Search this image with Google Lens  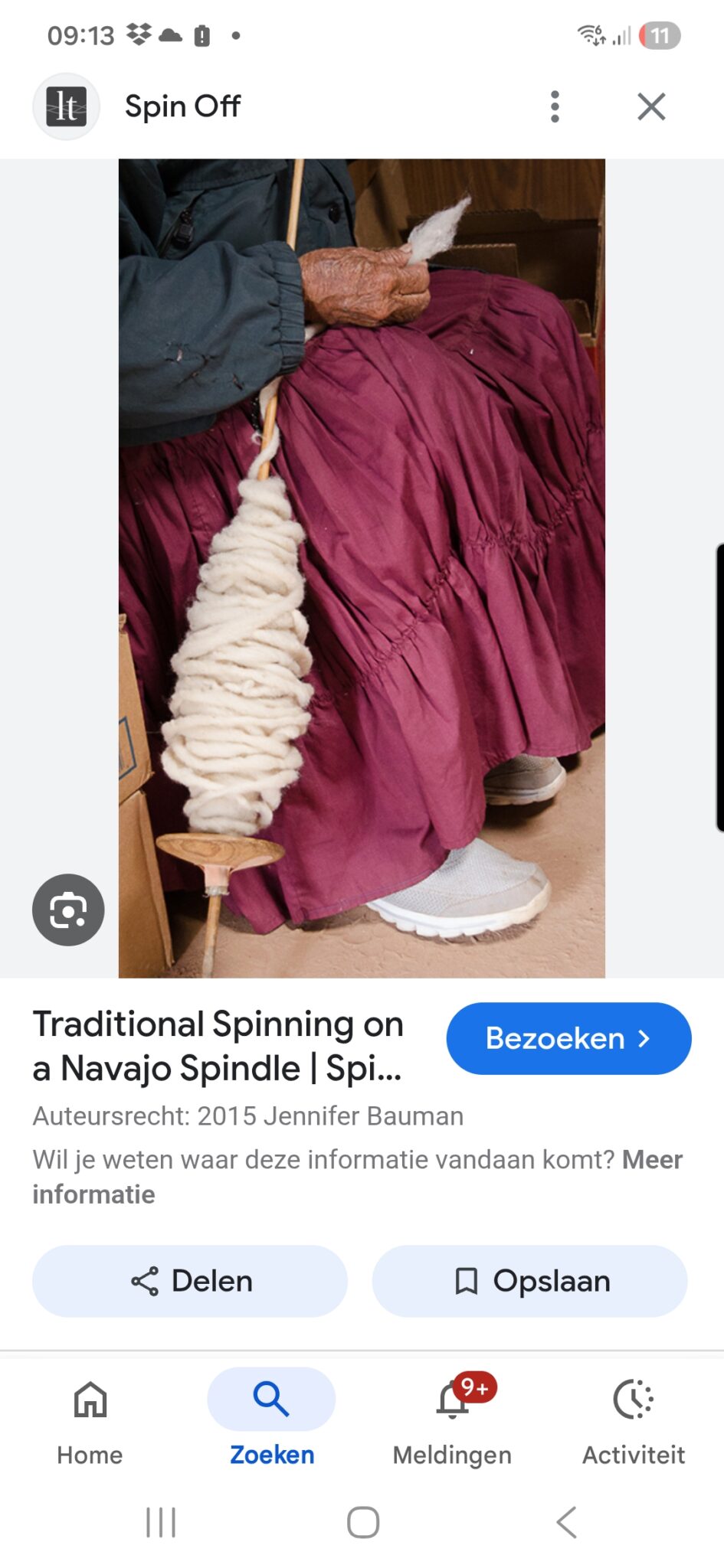click(x=68, y=910)
